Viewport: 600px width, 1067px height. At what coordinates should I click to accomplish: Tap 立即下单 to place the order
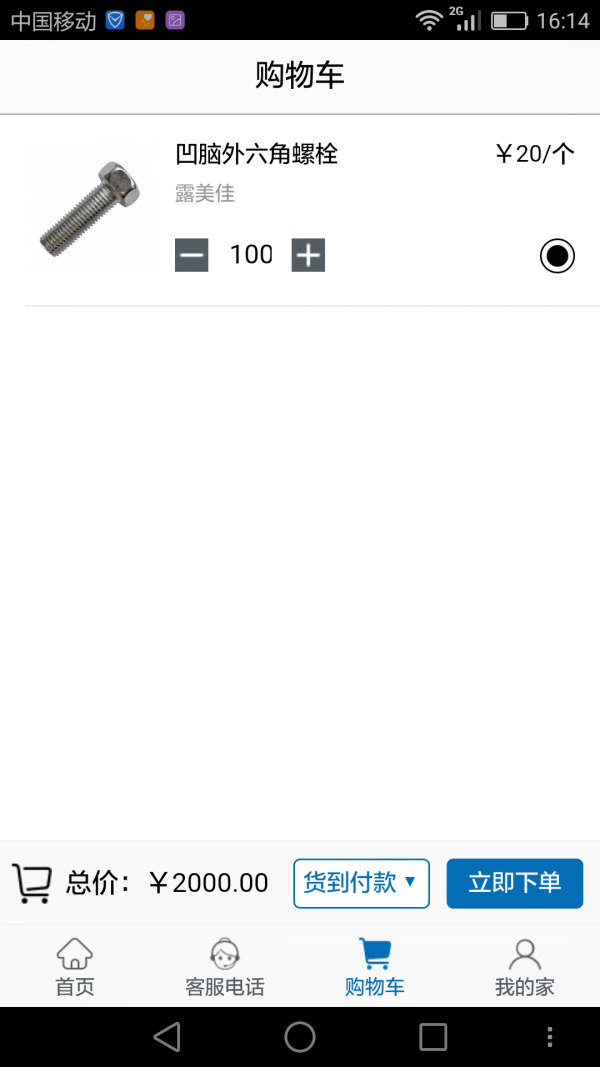pyautogui.click(x=515, y=883)
